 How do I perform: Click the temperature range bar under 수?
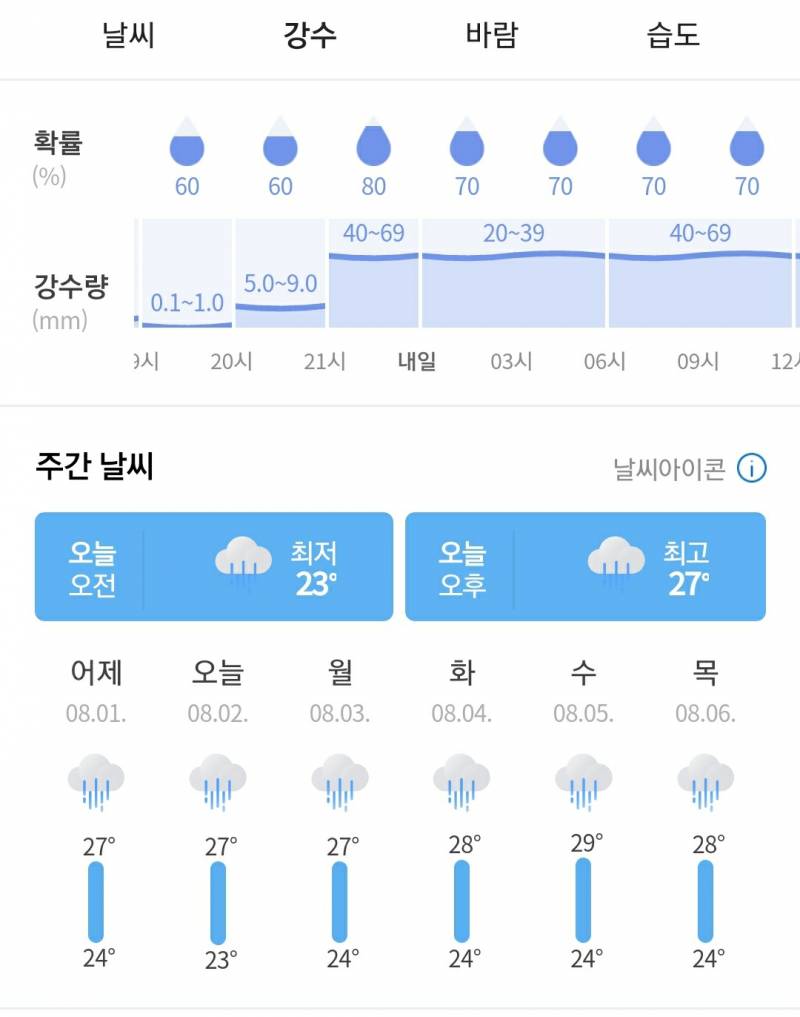tap(583, 899)
